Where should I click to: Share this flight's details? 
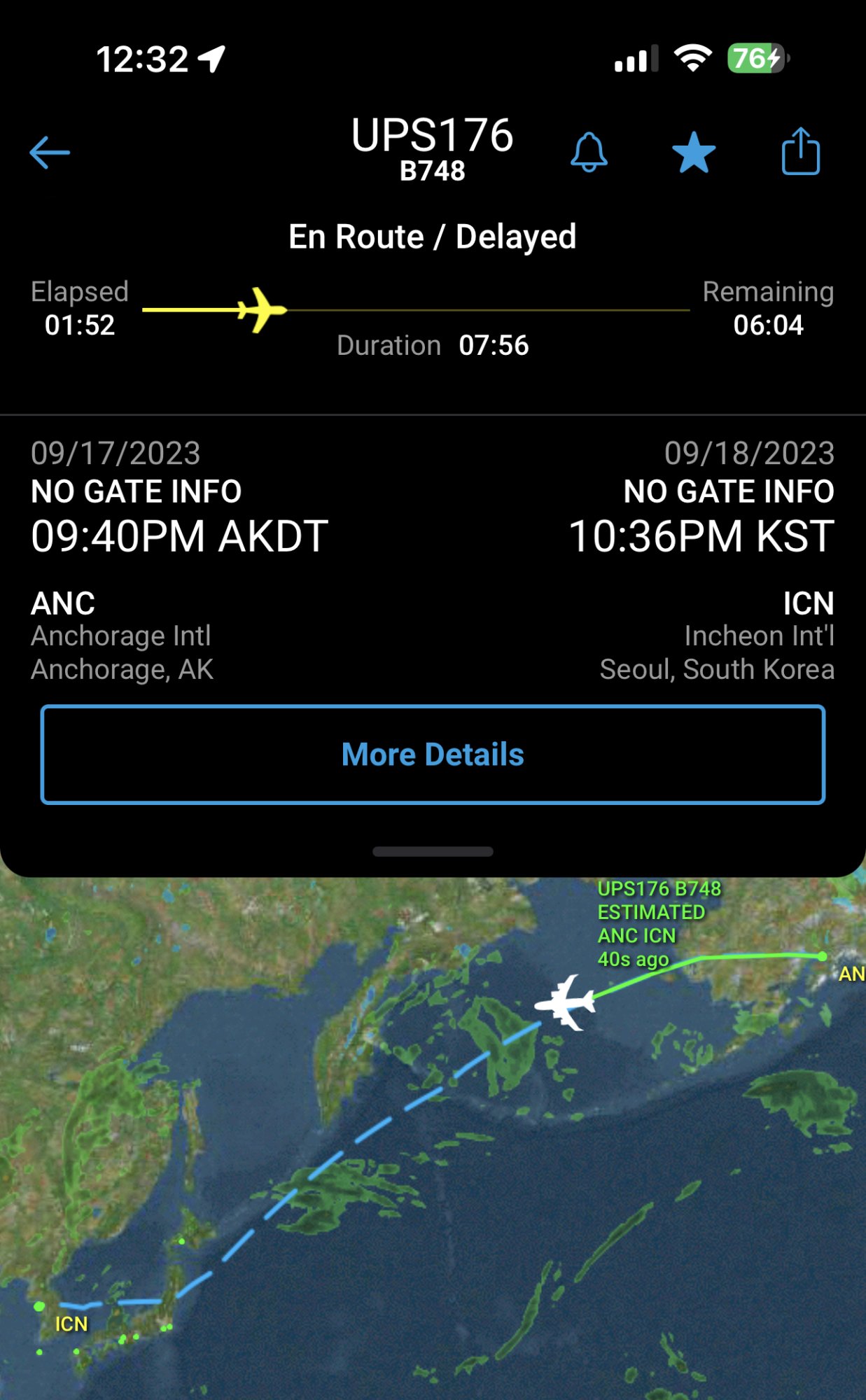pyautogui.click(x=800, y=151)
